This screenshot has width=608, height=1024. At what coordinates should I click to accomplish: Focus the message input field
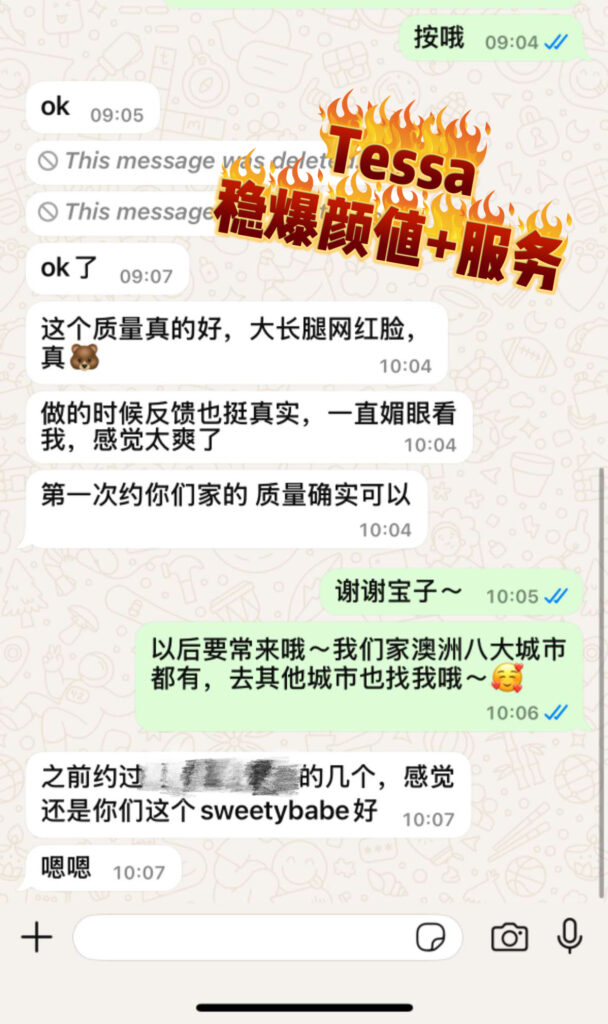click(240, 937)
